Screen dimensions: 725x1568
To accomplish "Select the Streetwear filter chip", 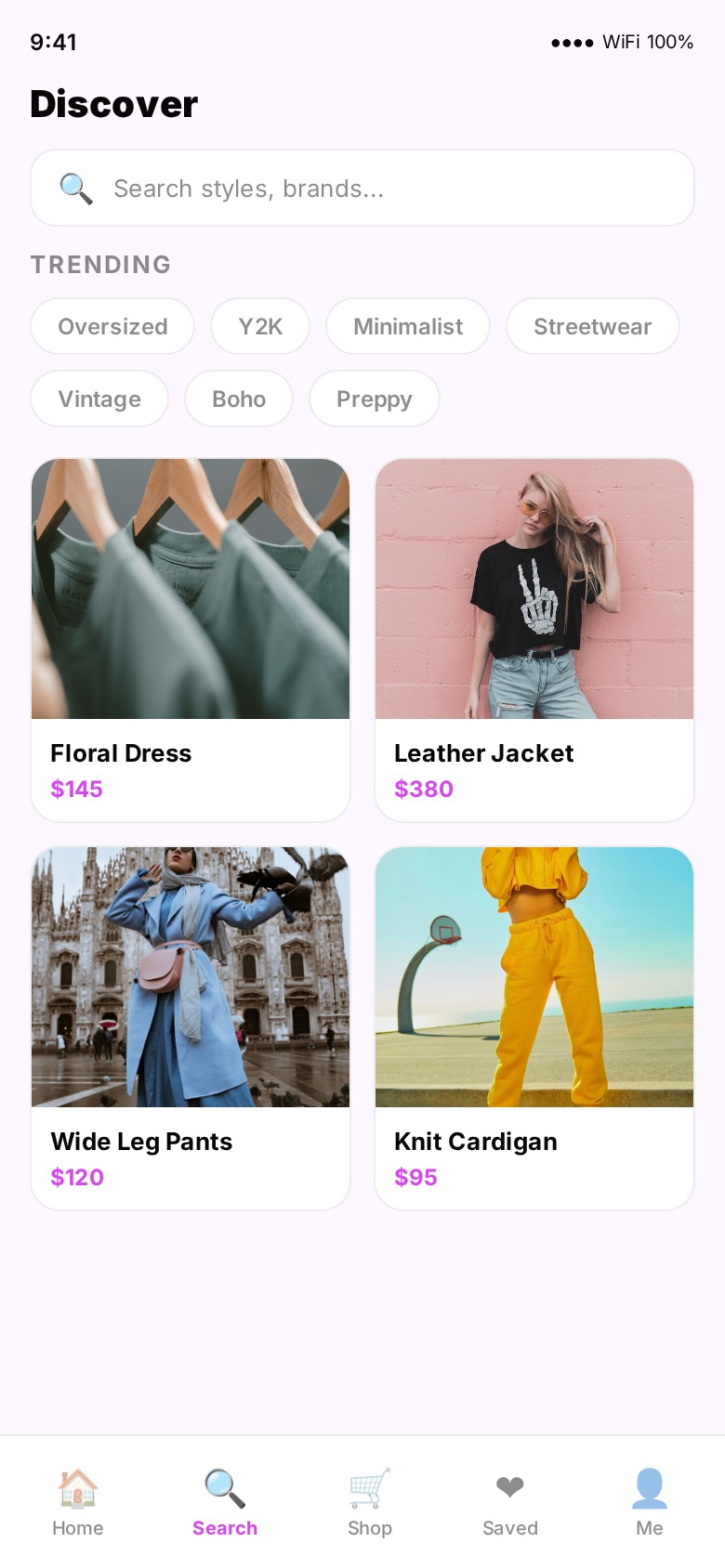I will click(x=592, y=326).
